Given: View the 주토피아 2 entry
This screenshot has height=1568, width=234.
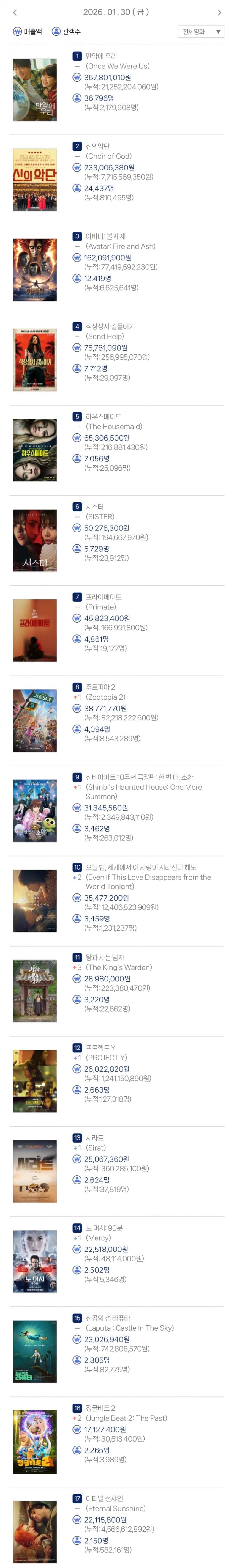Looking at the screenshot, I should click(x=100, y=687).
